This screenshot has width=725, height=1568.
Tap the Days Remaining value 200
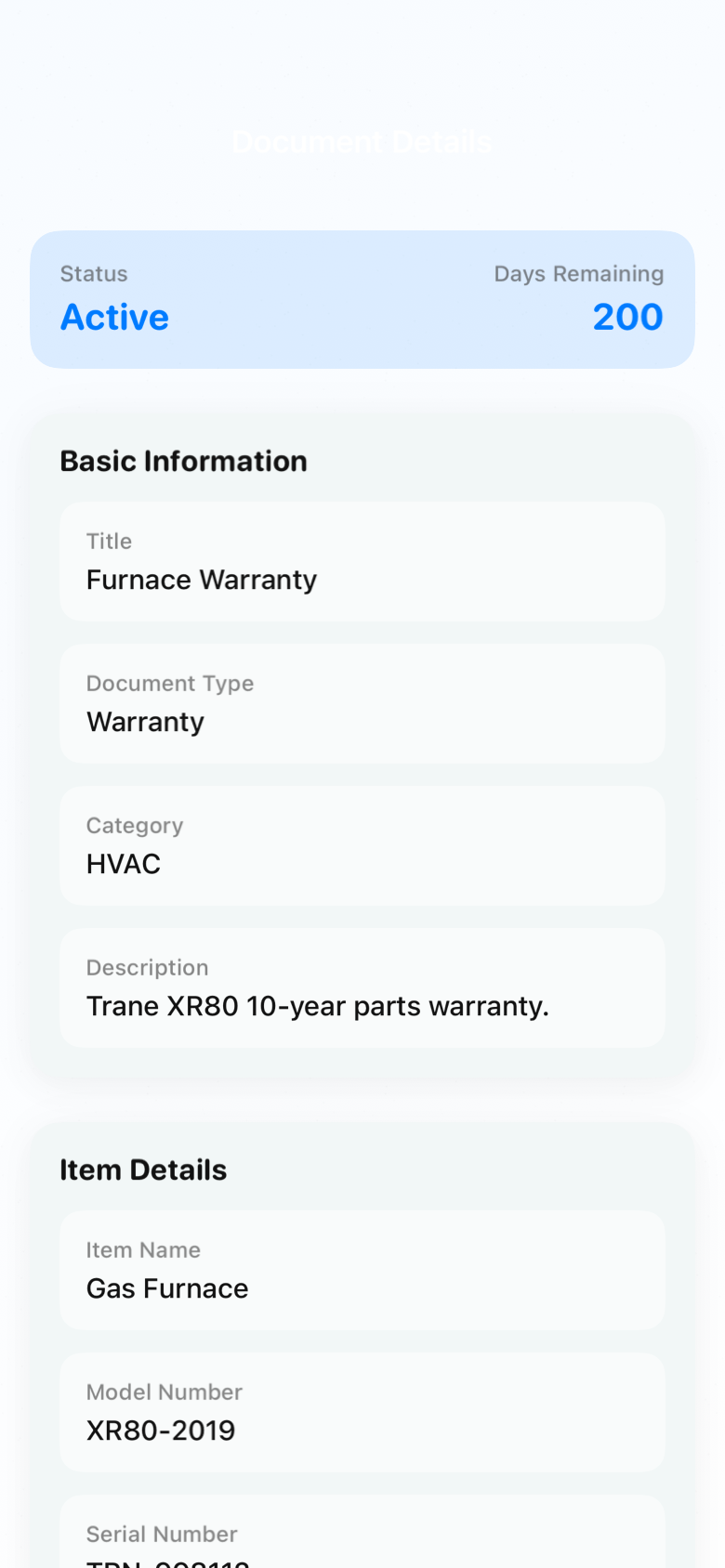point(628,317)
